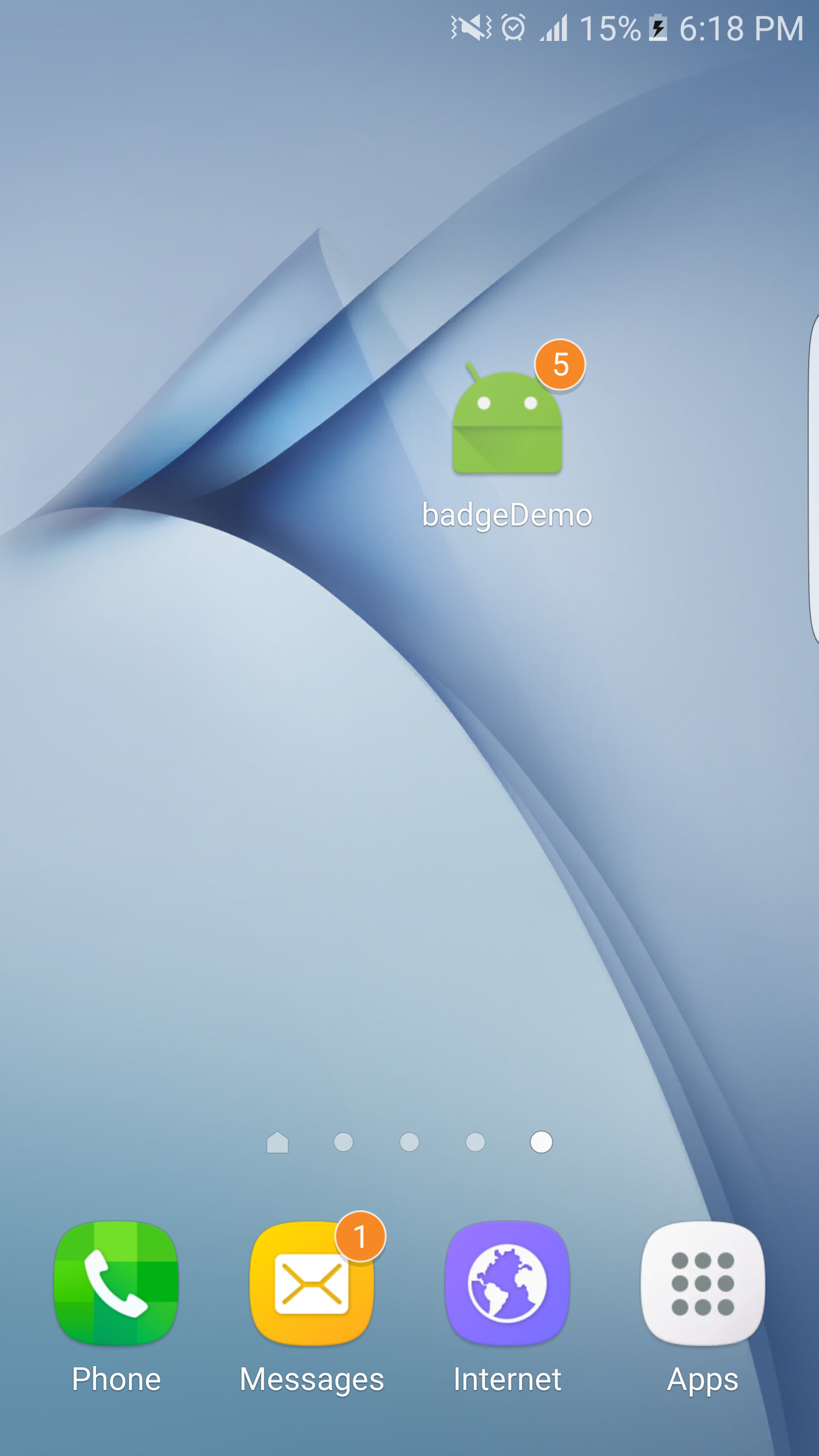819x1456 pixels.
Task: Tap the edge panel handle
Action: click(x=813, y=478)
